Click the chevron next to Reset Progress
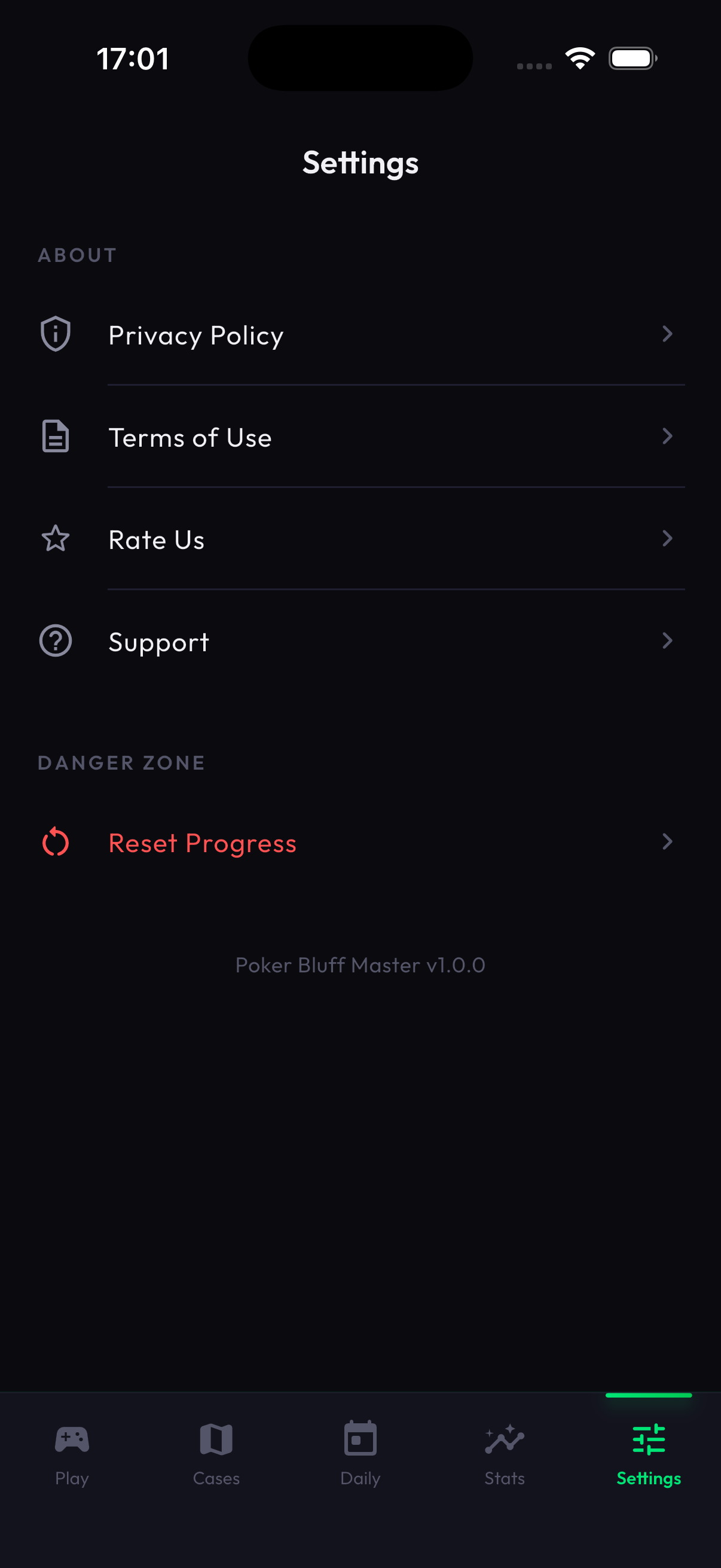The image size is (721, 1568). pyautogui.click(x=668, y=842)
